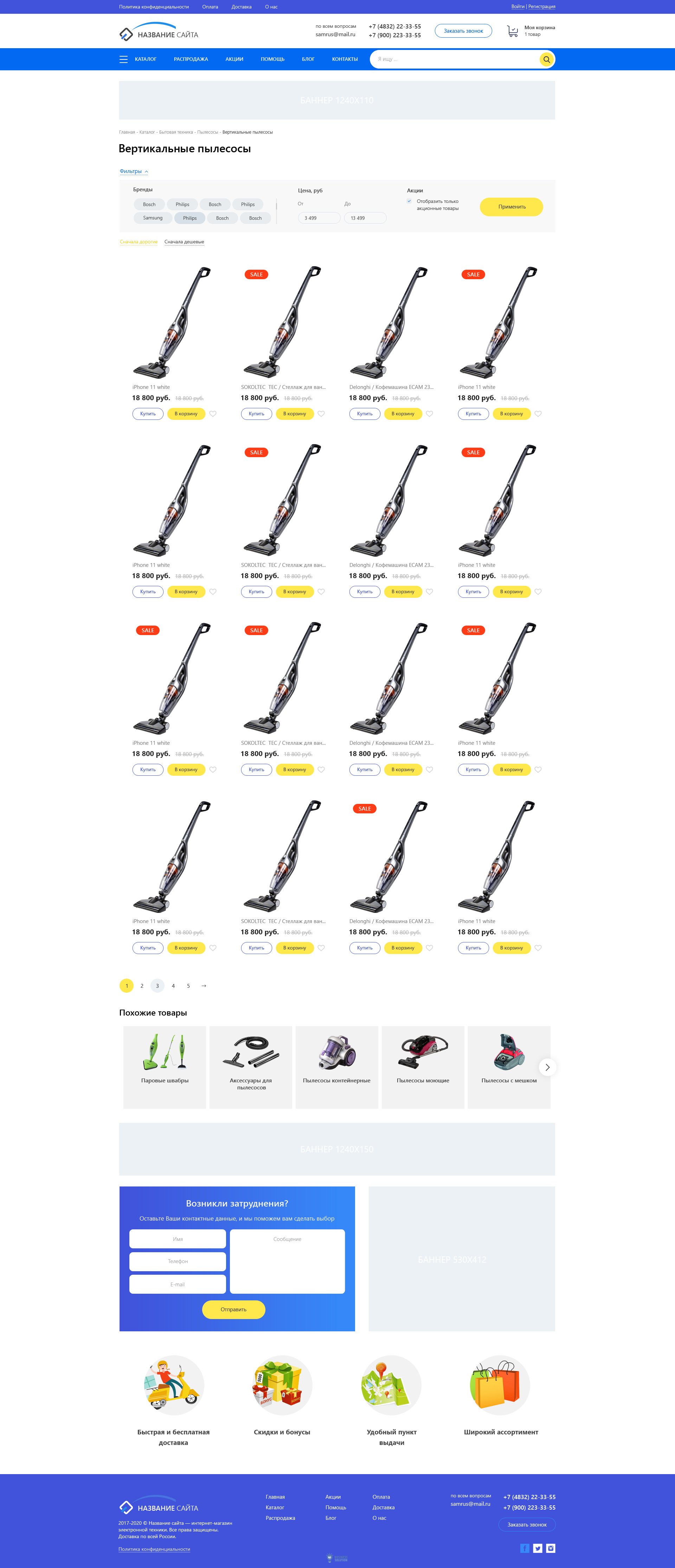Collapse the Фильтры panel
Screen dimensions: 675x1568
134,172
